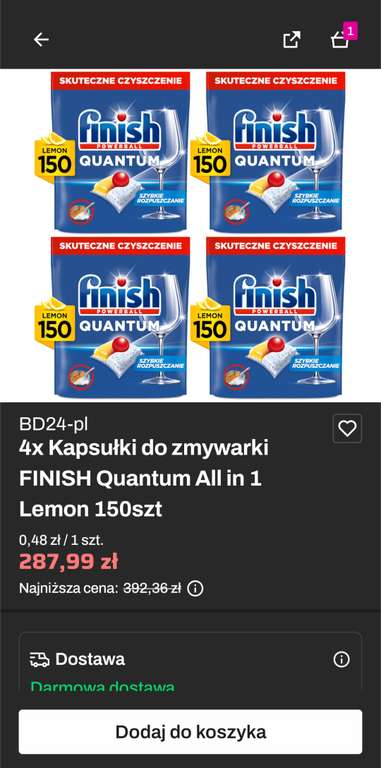Add product to favorites with heart
The width and height of the screenshot is (381, 768).
click(347, 429)
